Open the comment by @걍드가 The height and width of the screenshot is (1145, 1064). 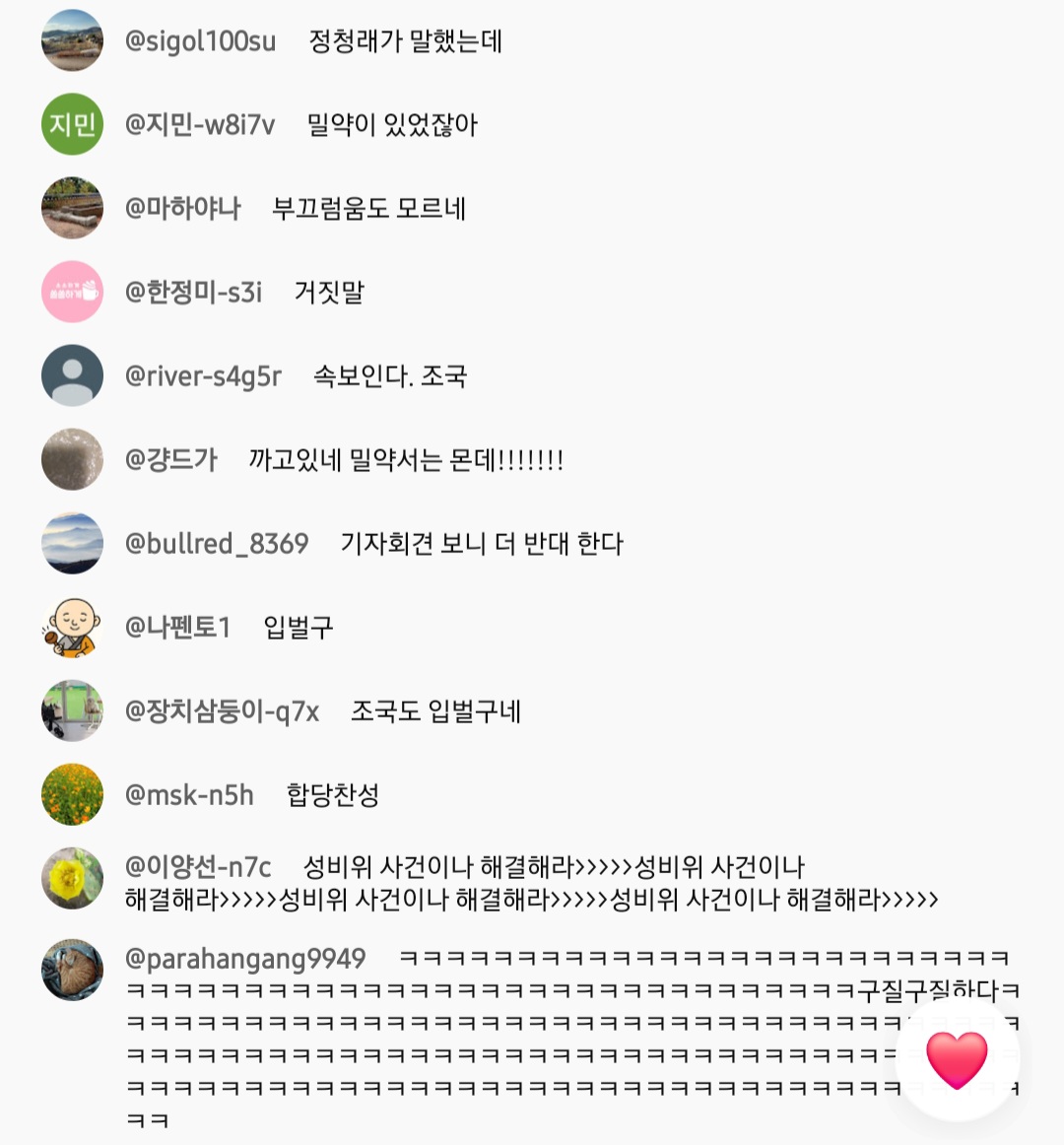406,460
